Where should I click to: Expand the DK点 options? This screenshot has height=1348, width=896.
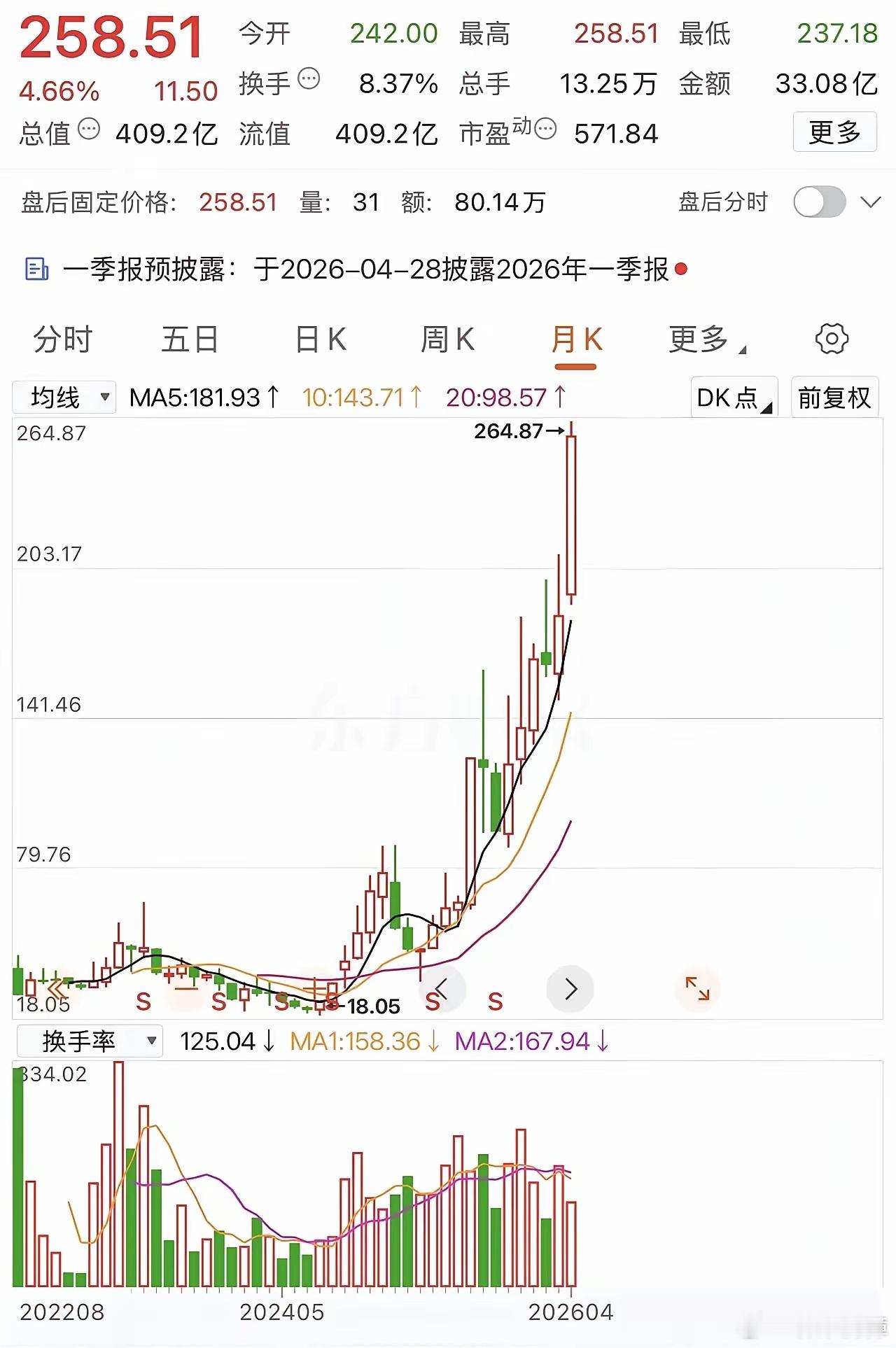[x=731, y=397]
